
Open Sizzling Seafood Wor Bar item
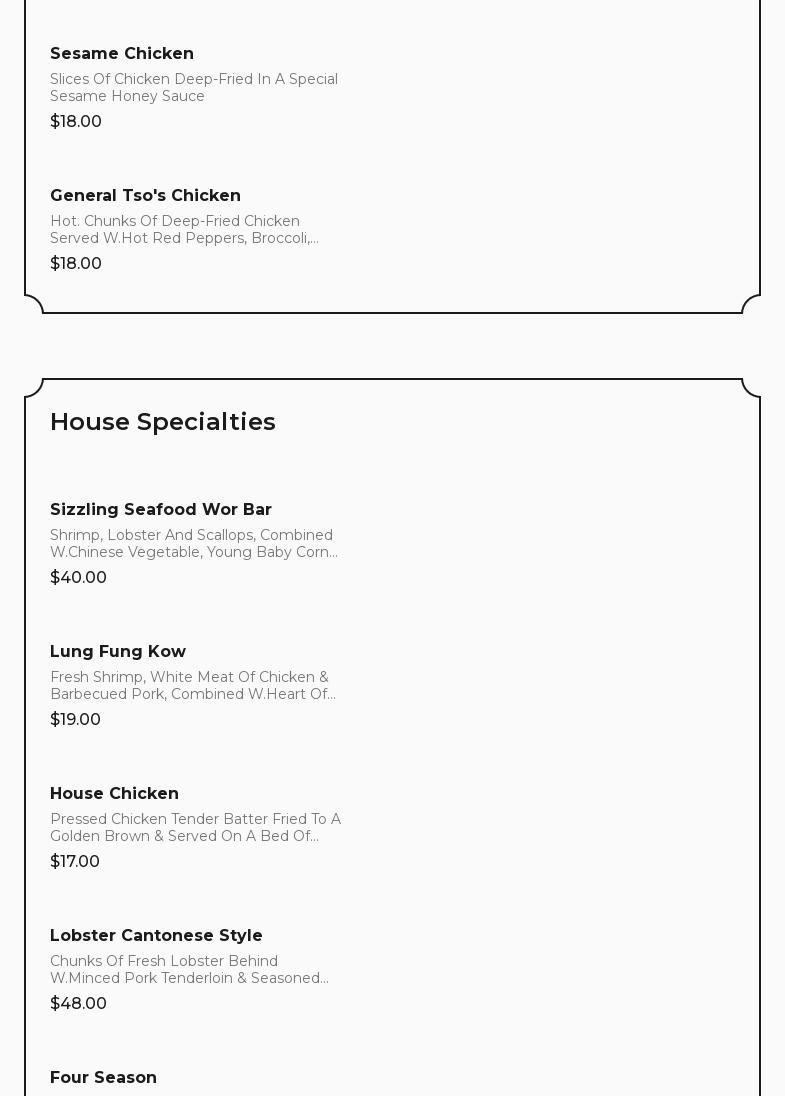point(161,510)
